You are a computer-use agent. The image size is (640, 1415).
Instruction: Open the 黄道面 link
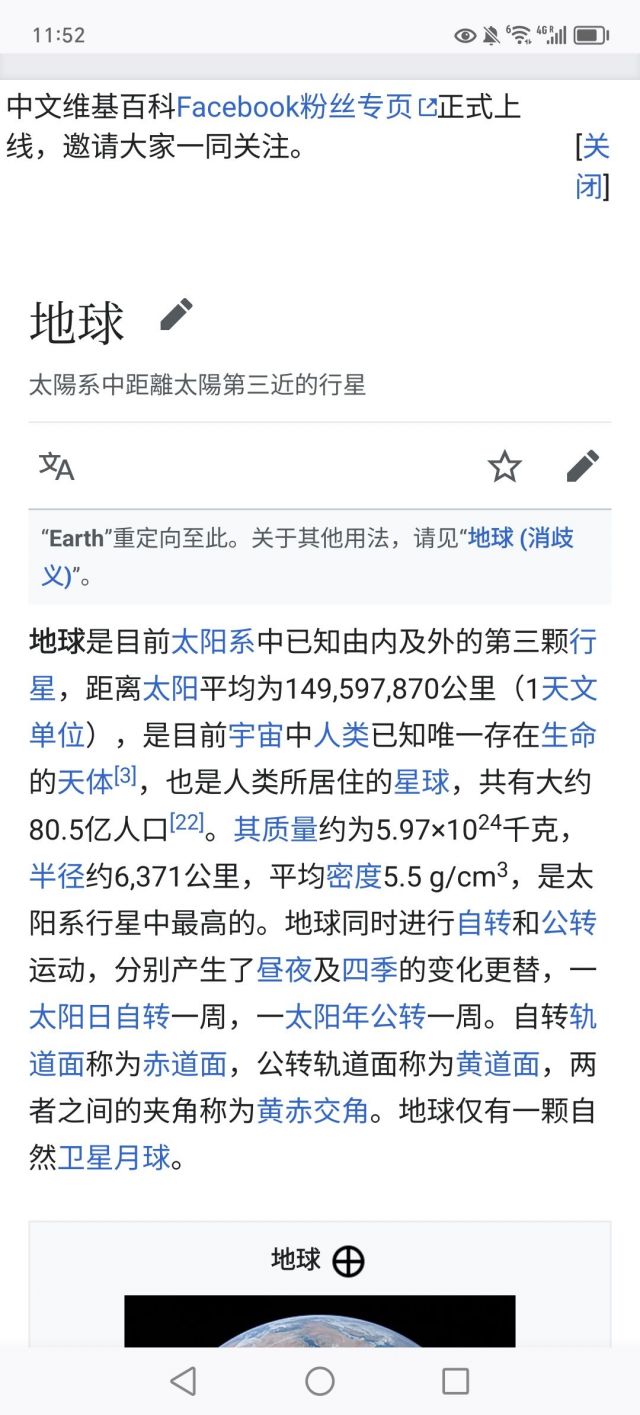click(x=498, y=1065)
